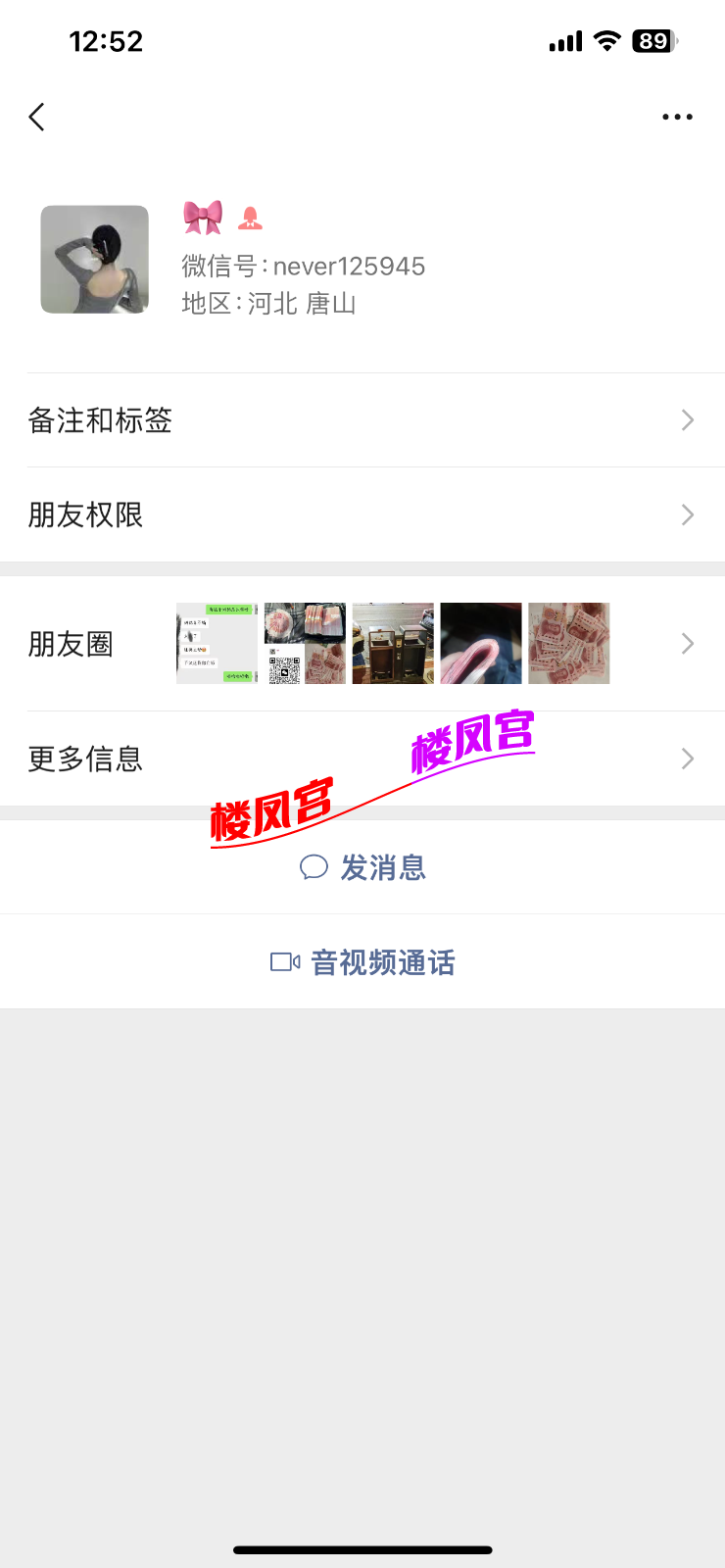
Task: Open 备注和标签 settings row
Action: click(362, 420)
